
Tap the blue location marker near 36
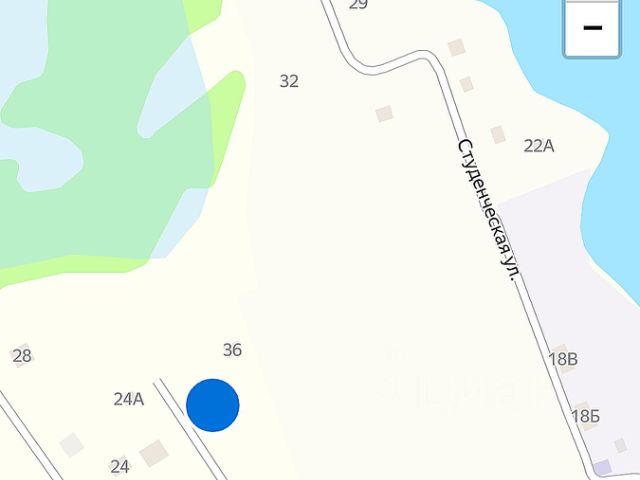(213, 405)
